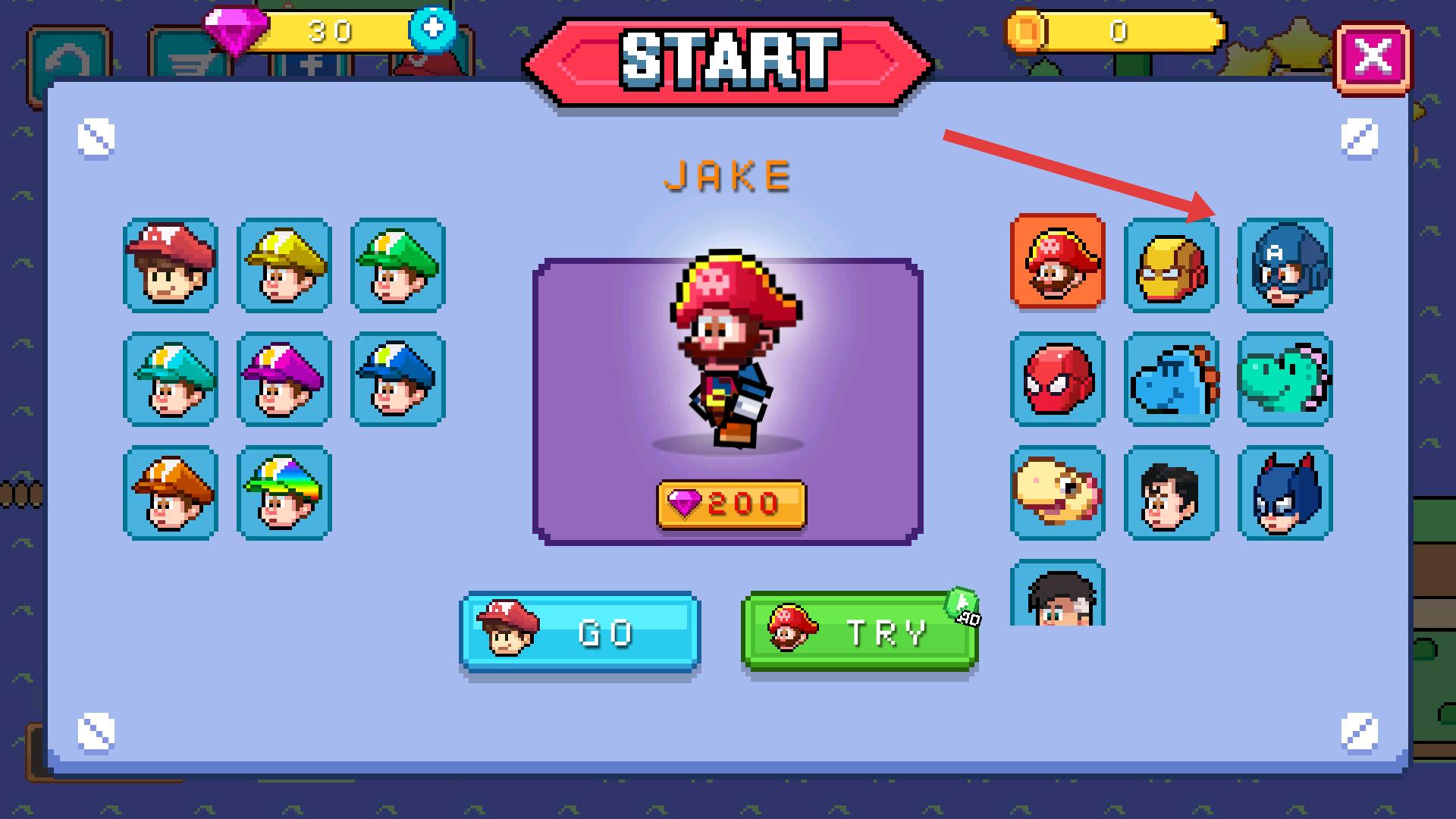Close the character selection dialog
This screenshot has width=1456, height=819.
1373,57
